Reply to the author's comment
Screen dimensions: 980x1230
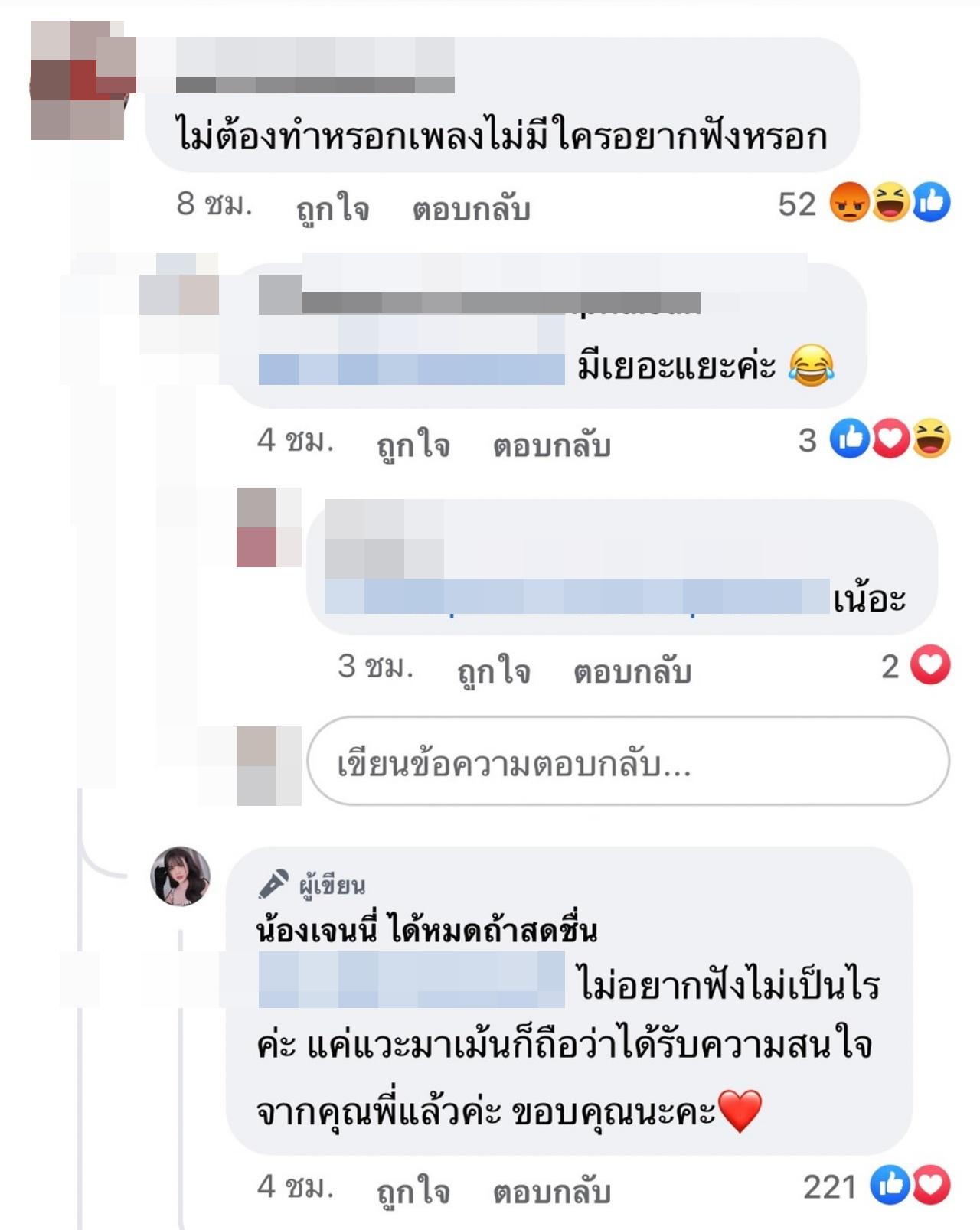click(x=551, y=1190)
